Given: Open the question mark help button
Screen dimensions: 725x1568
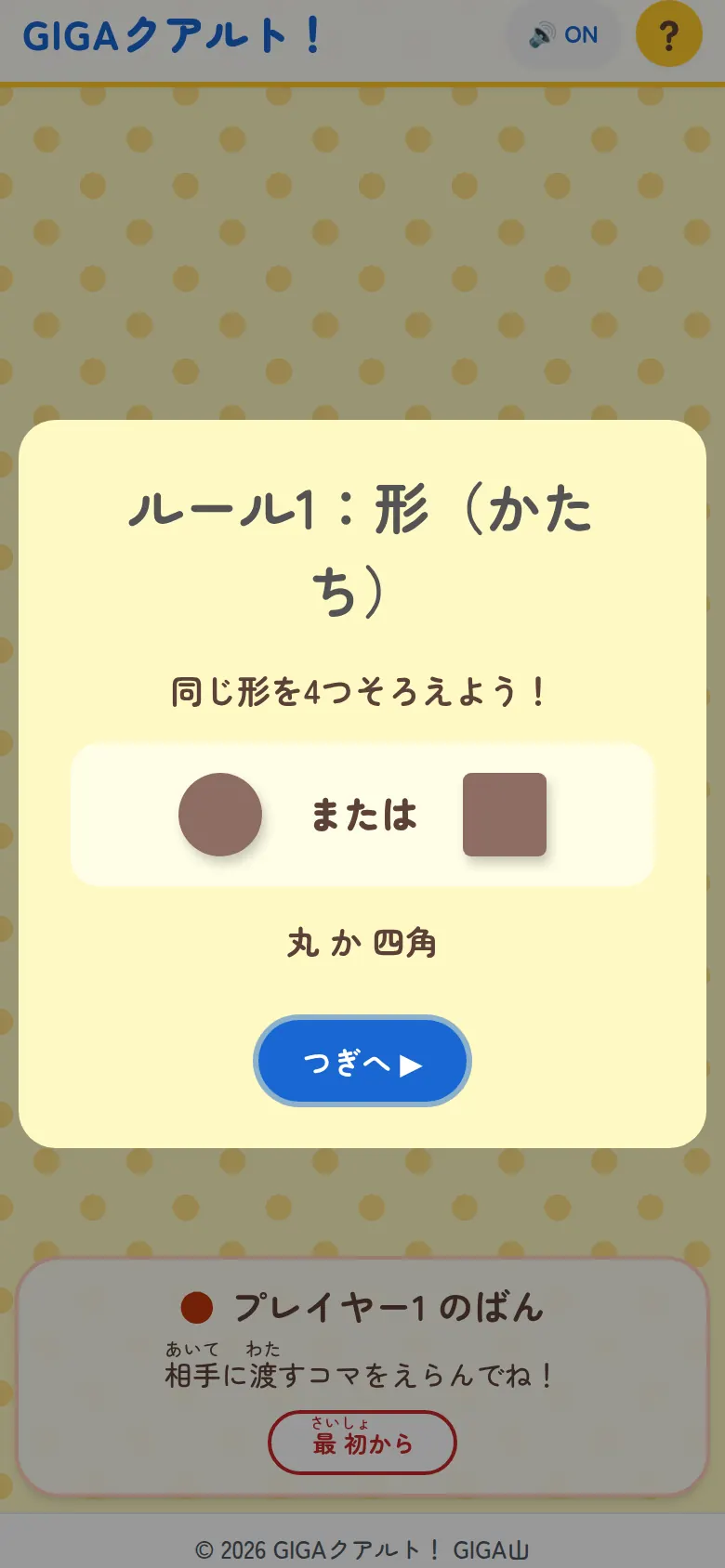Looking at the screenshot, I should coord(668,34).
